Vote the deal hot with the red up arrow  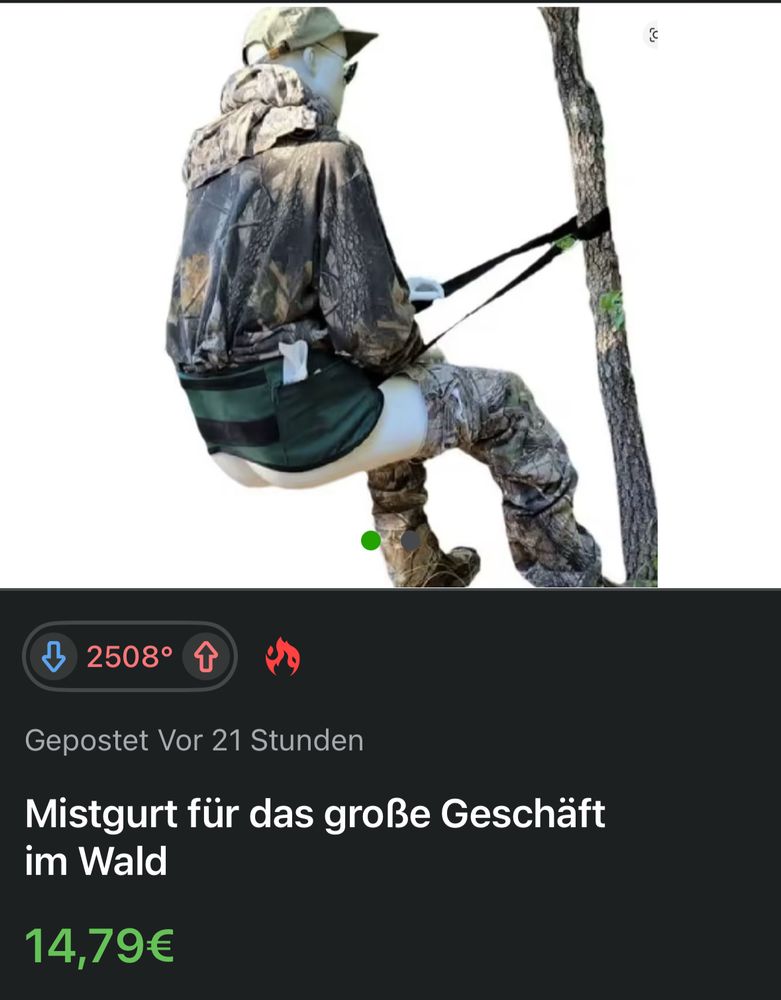point(205,657)
